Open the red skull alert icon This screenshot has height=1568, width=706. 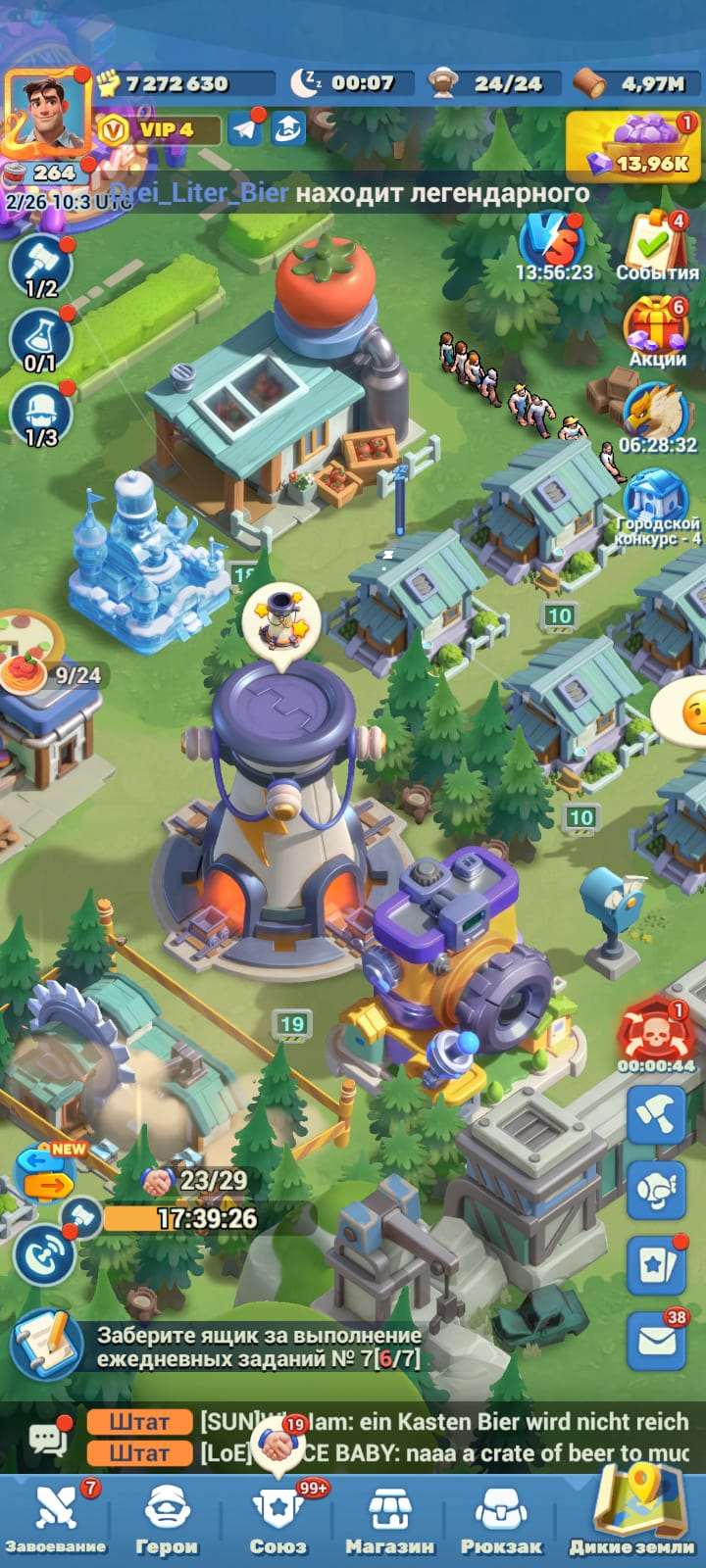655,1032
